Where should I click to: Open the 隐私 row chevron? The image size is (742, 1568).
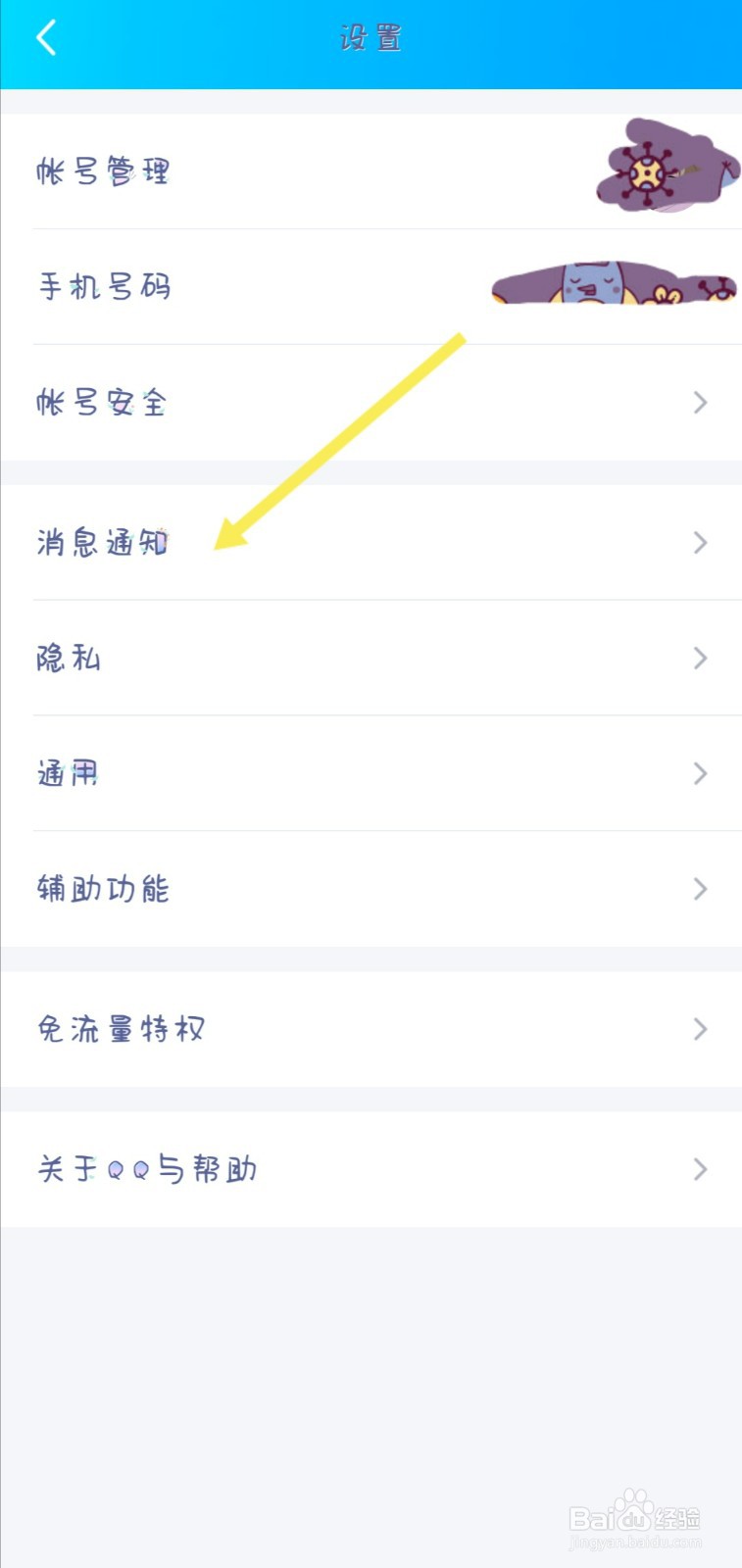tap(699, 659)
